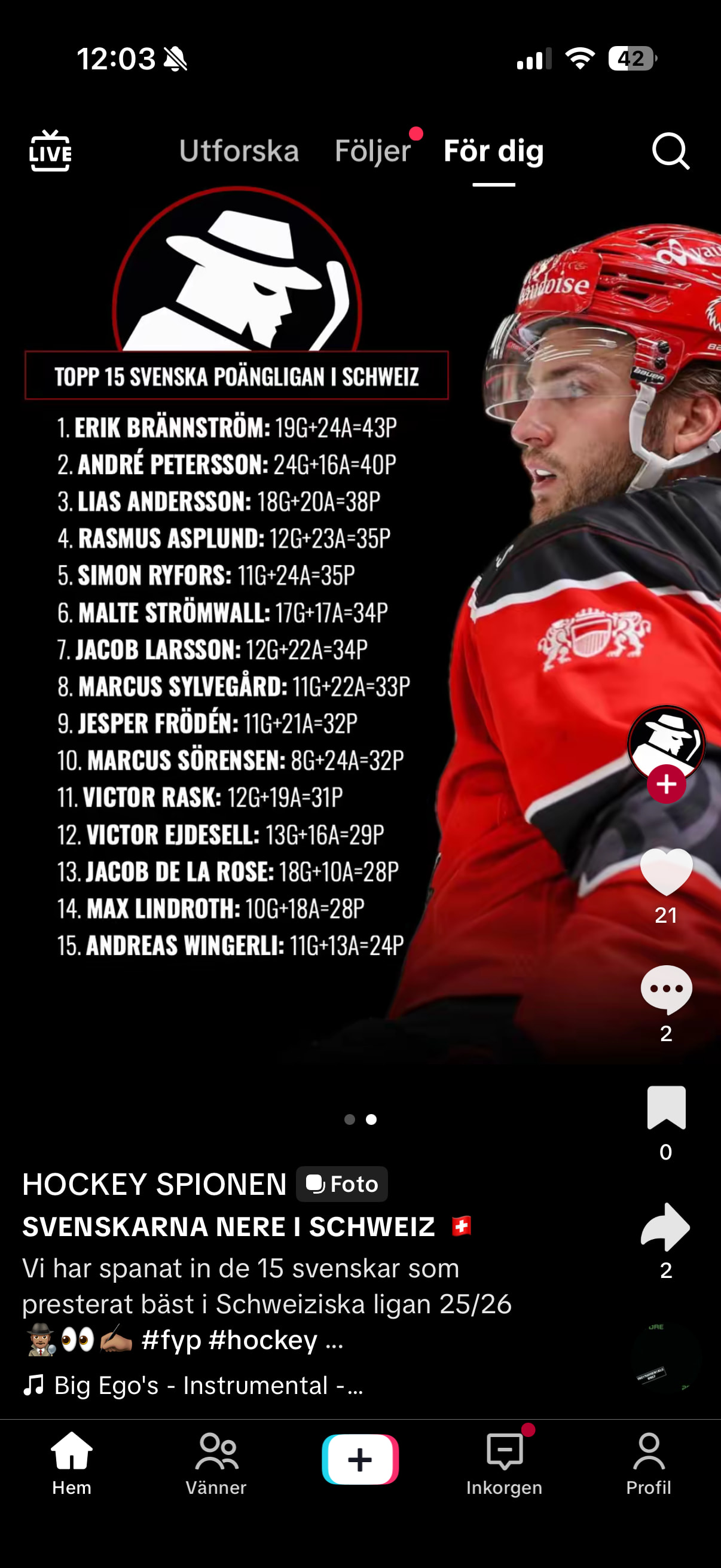Like this post with the heart

(x=666, y=872)
